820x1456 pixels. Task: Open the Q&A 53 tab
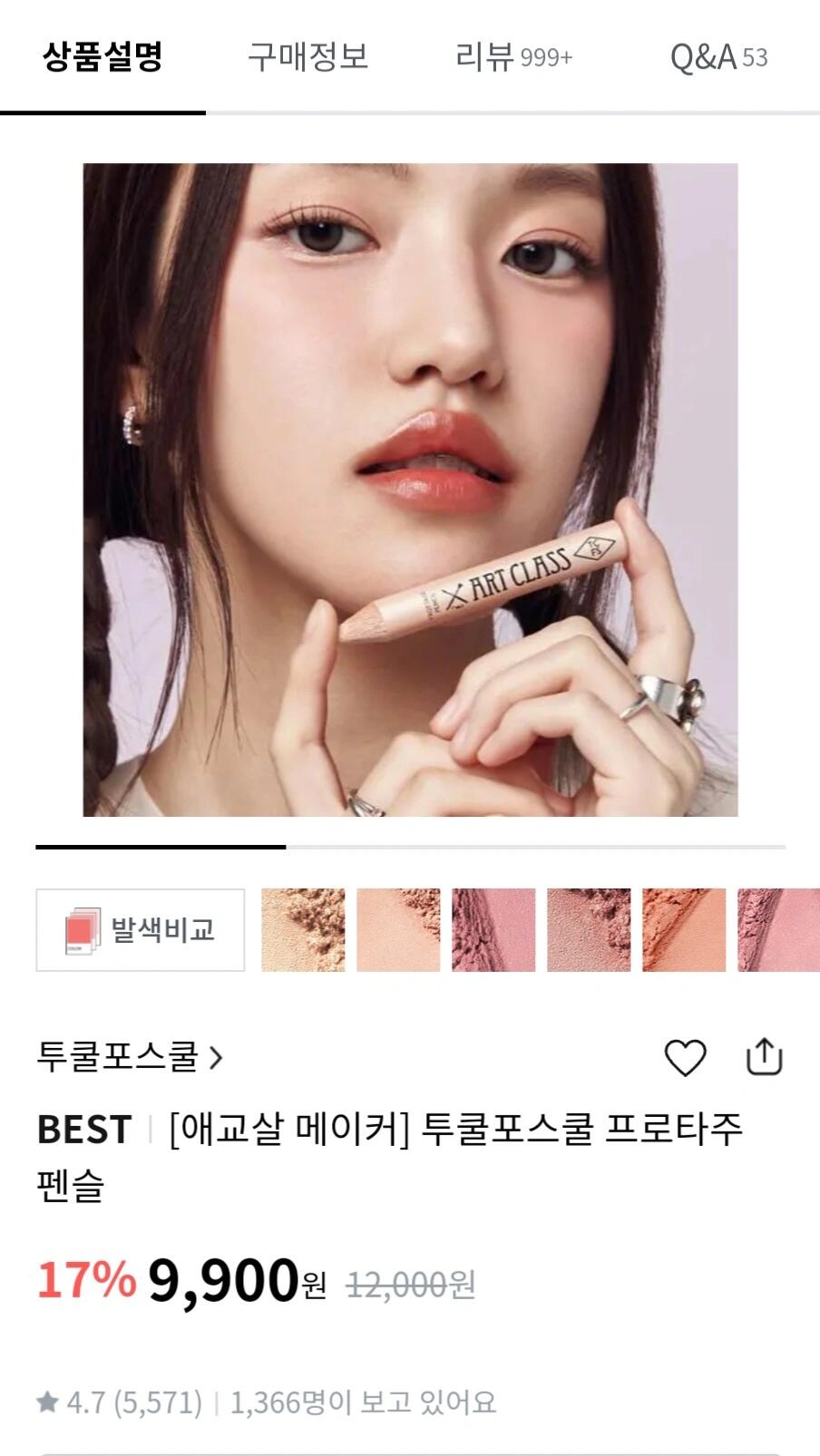pos(718,57)
